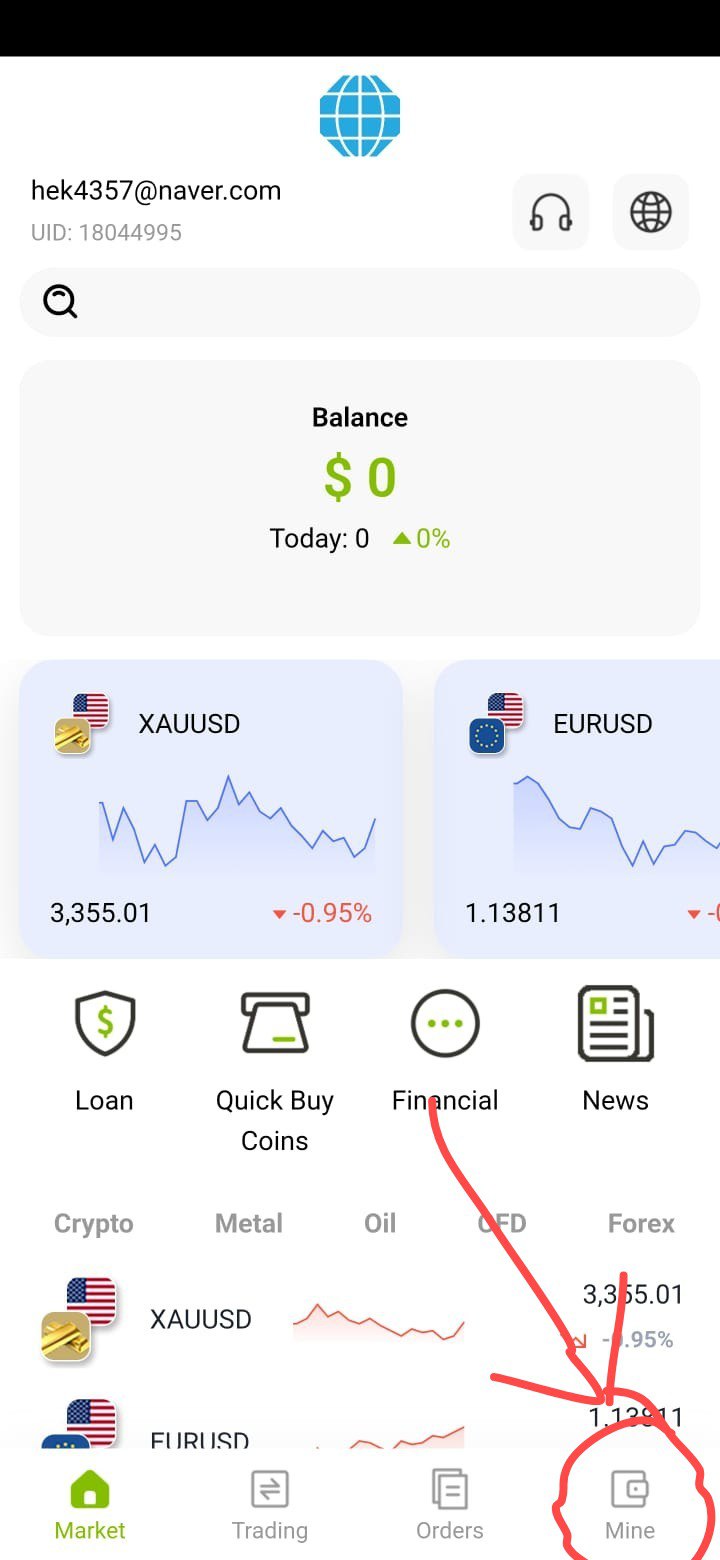
Task: Open the language globe icon
Action: pyautogui.click(x=651, y=212)
